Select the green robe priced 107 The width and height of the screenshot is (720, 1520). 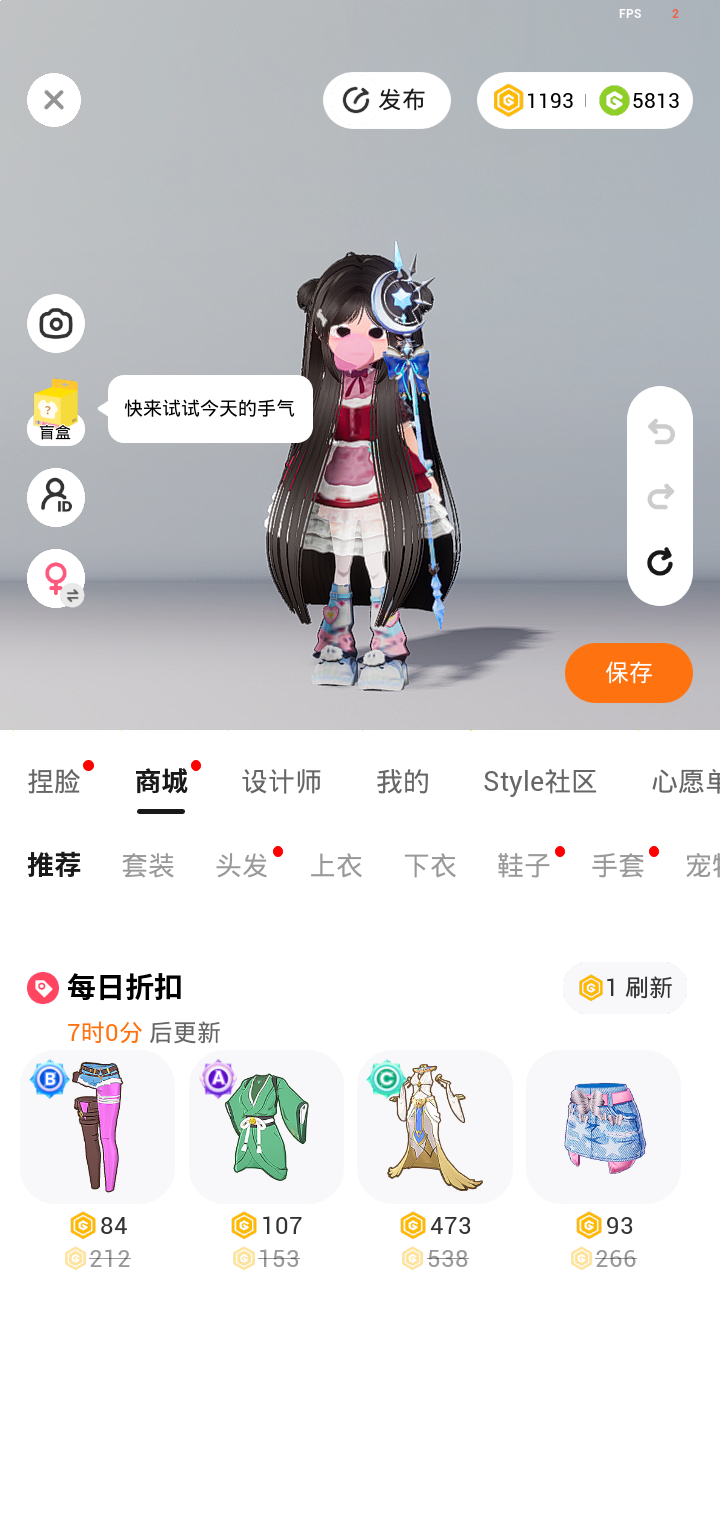(266, 1127)
